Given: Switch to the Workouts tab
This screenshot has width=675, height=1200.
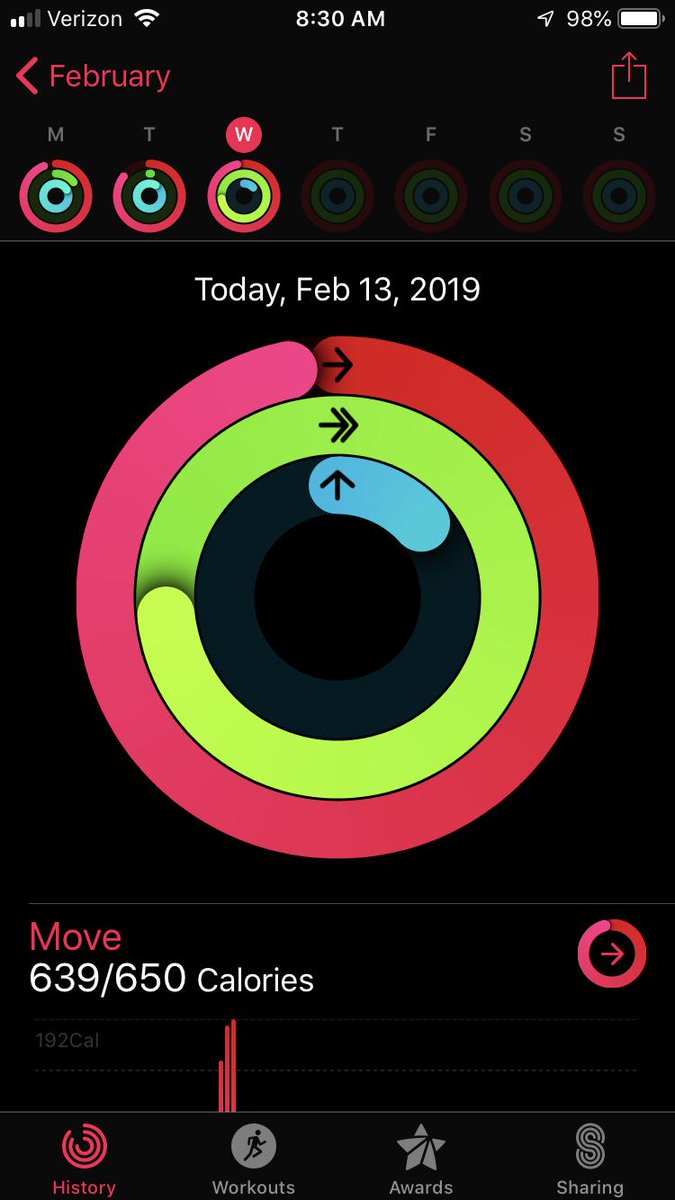Looking at the screenshot, I should click(x=253, y=1158).
